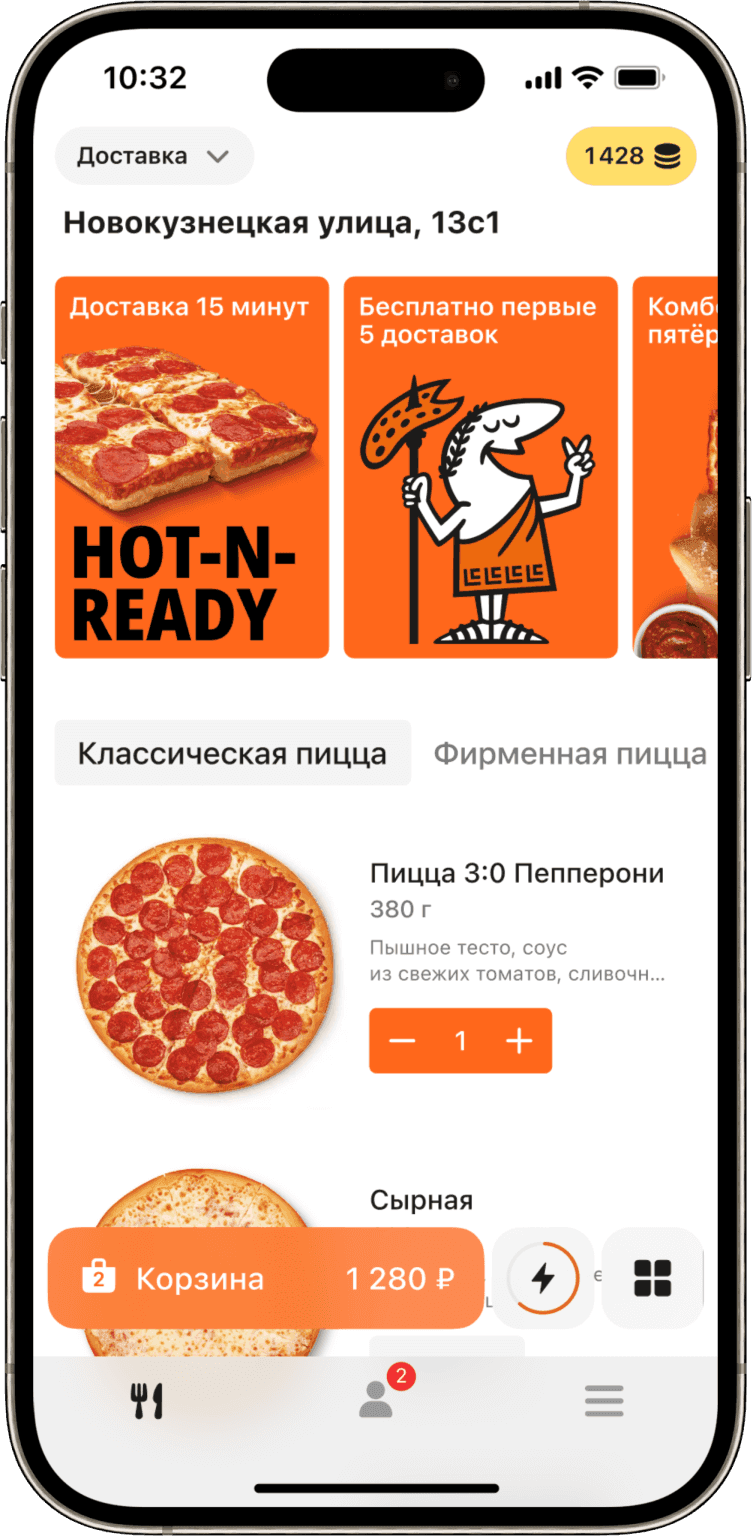Open the grid categories button
Image resolution: width=752 pixels, height=1536 pixels.
click(653, 1278)
